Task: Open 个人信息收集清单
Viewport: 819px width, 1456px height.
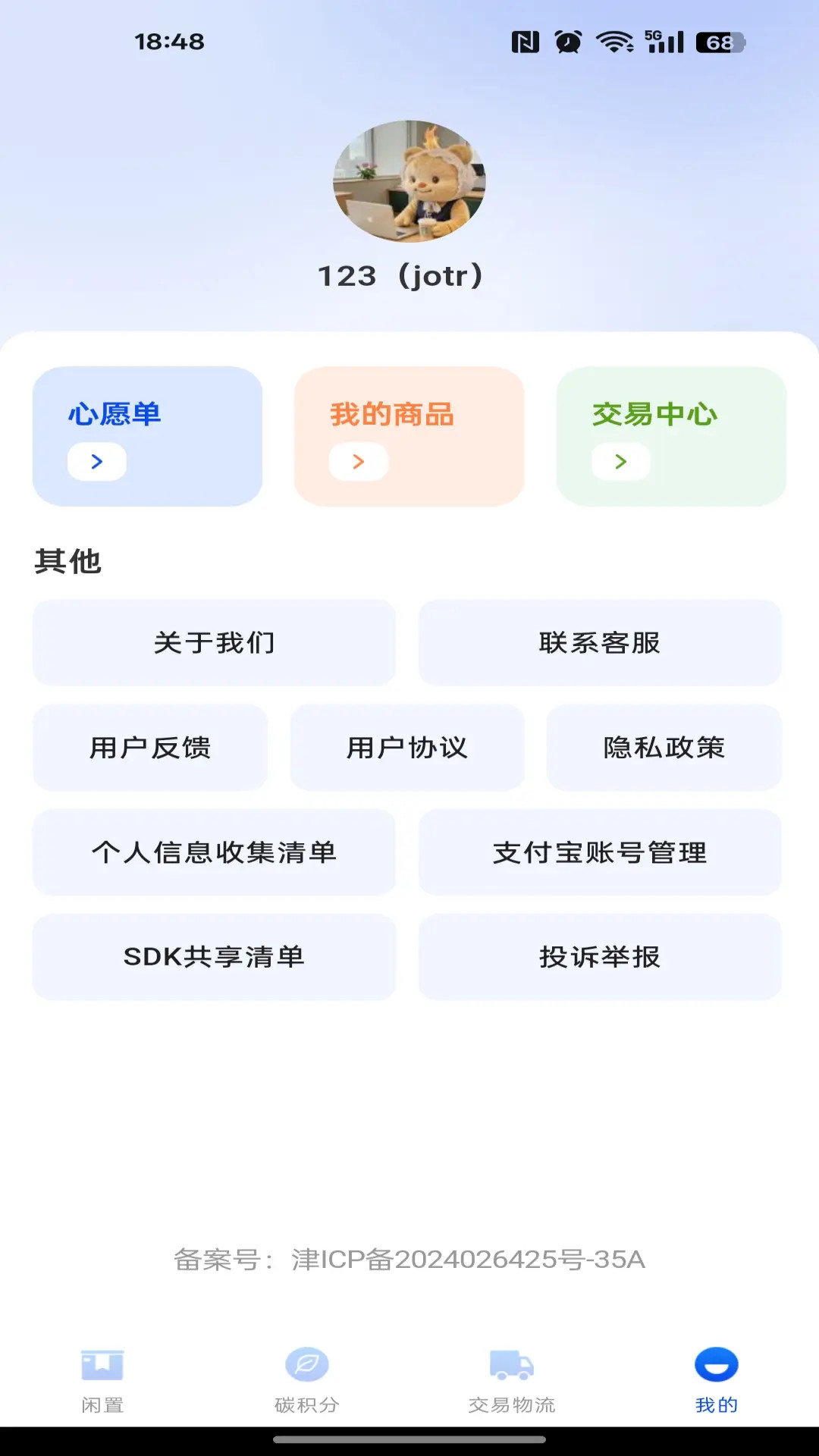Action: (x=214, y=852)
